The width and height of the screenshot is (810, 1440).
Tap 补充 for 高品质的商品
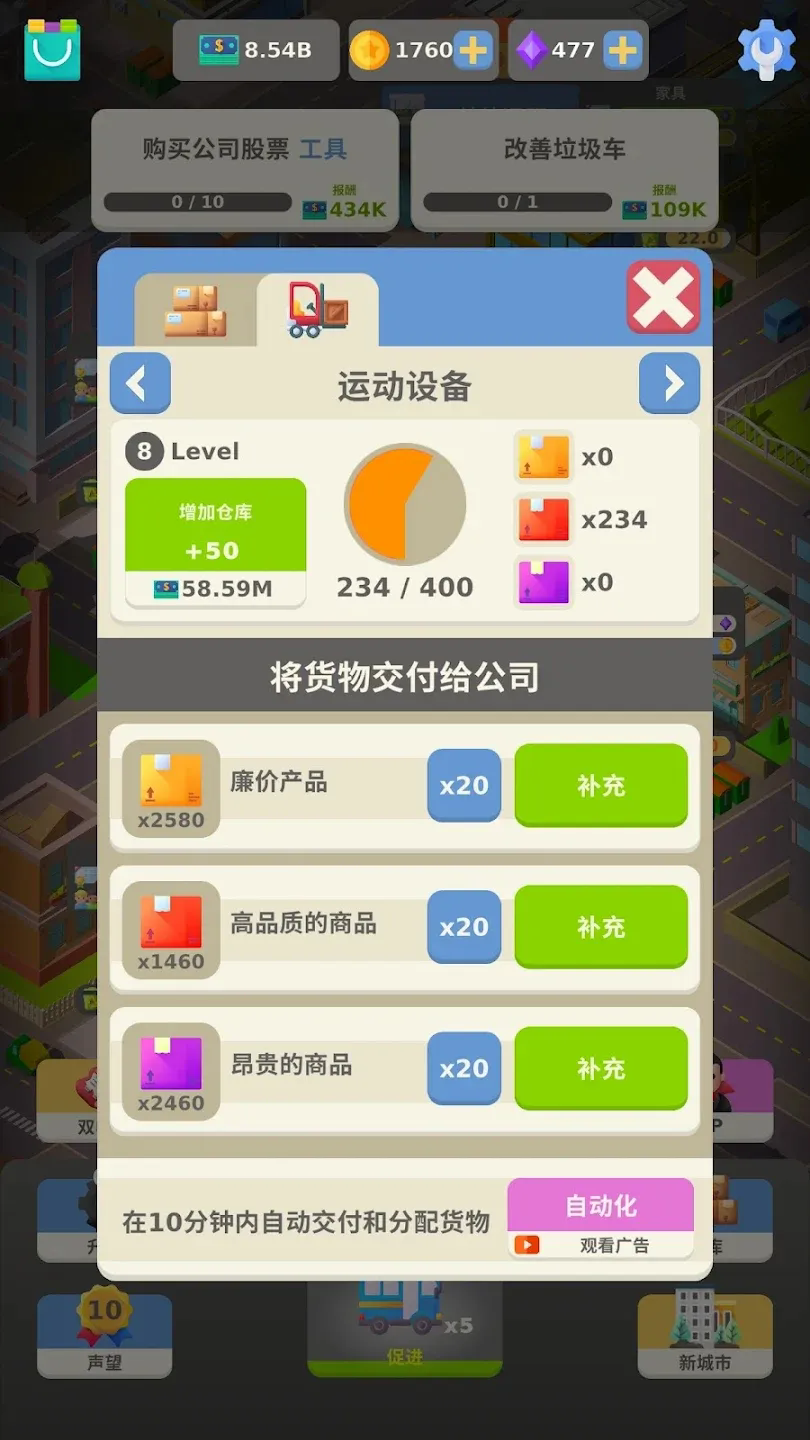click(601, 927)
